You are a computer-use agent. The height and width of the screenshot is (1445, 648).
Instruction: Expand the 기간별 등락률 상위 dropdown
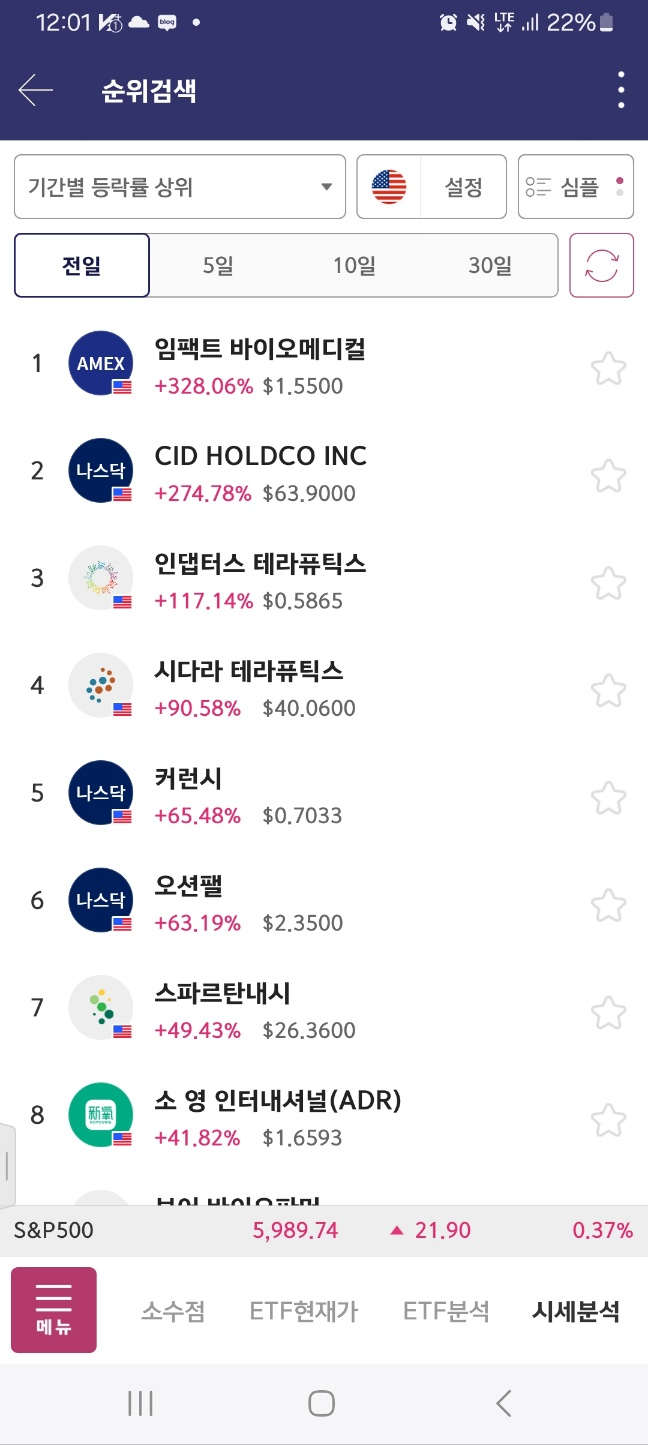[x=180, y=186]
